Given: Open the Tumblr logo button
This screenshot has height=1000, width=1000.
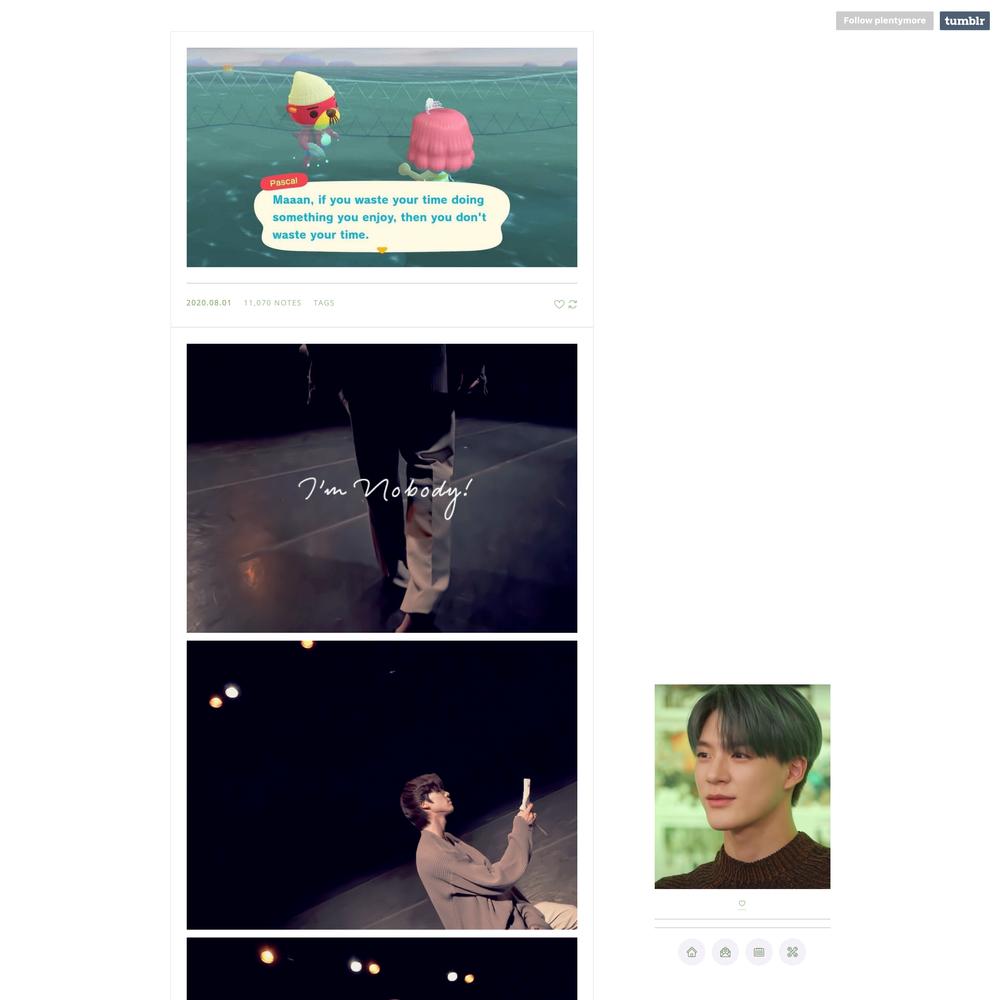Looking at the screenshot, I should 964,21.
